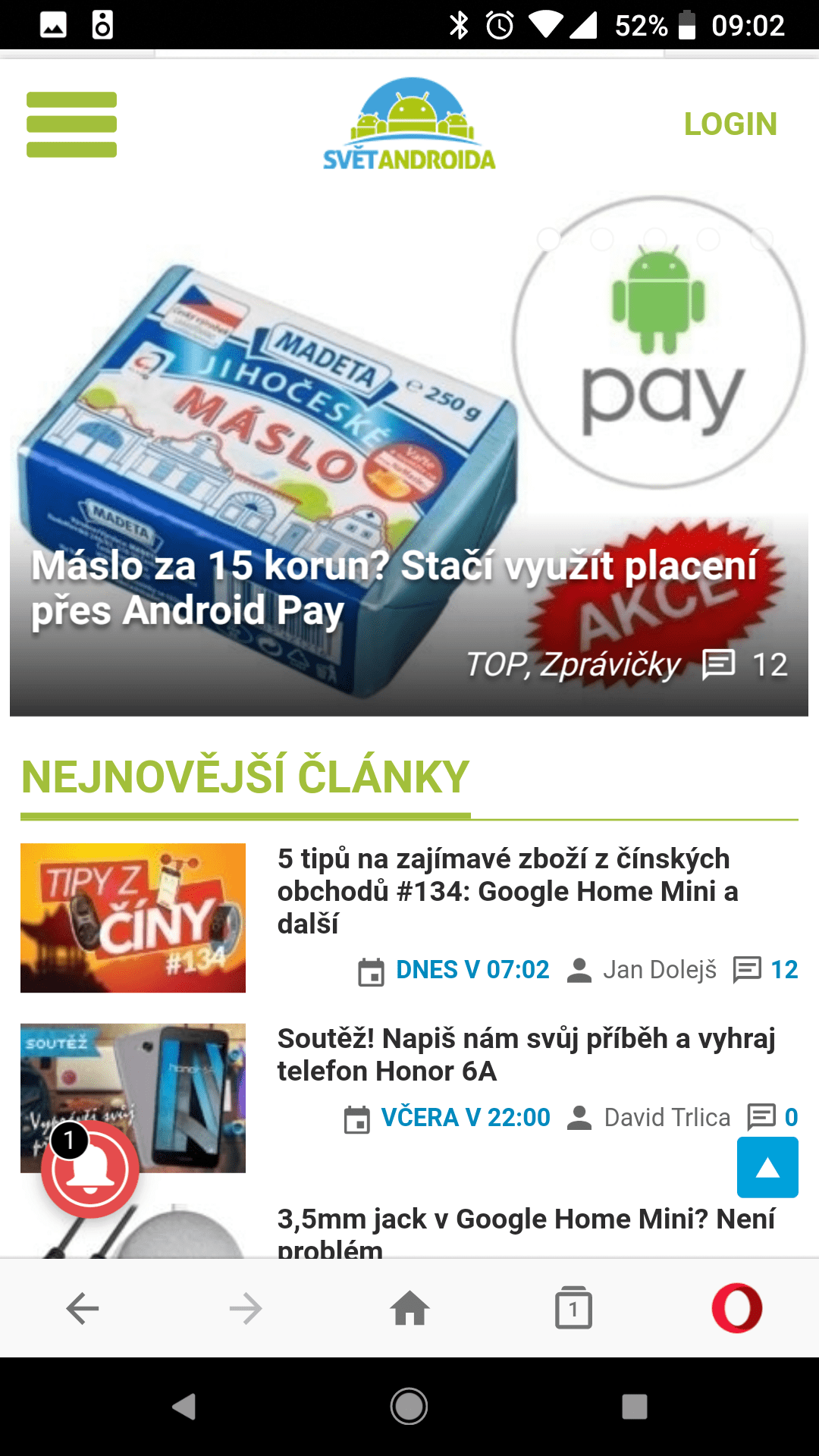The width and height of the screenshot is (819, 1456).
Task: Tap the LOGIN link
Action: pyautogui.click(x=730, y=124)
